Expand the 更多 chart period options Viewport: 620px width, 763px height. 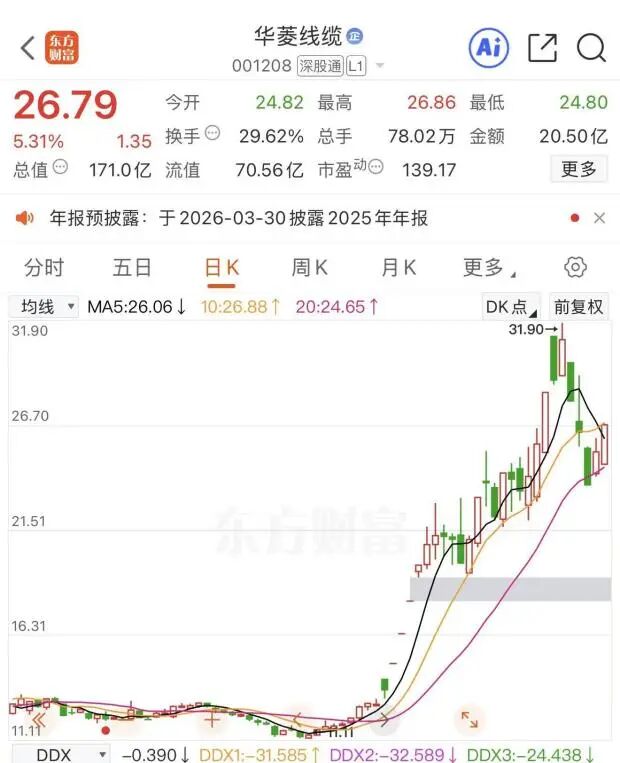[x=488, y=267]
